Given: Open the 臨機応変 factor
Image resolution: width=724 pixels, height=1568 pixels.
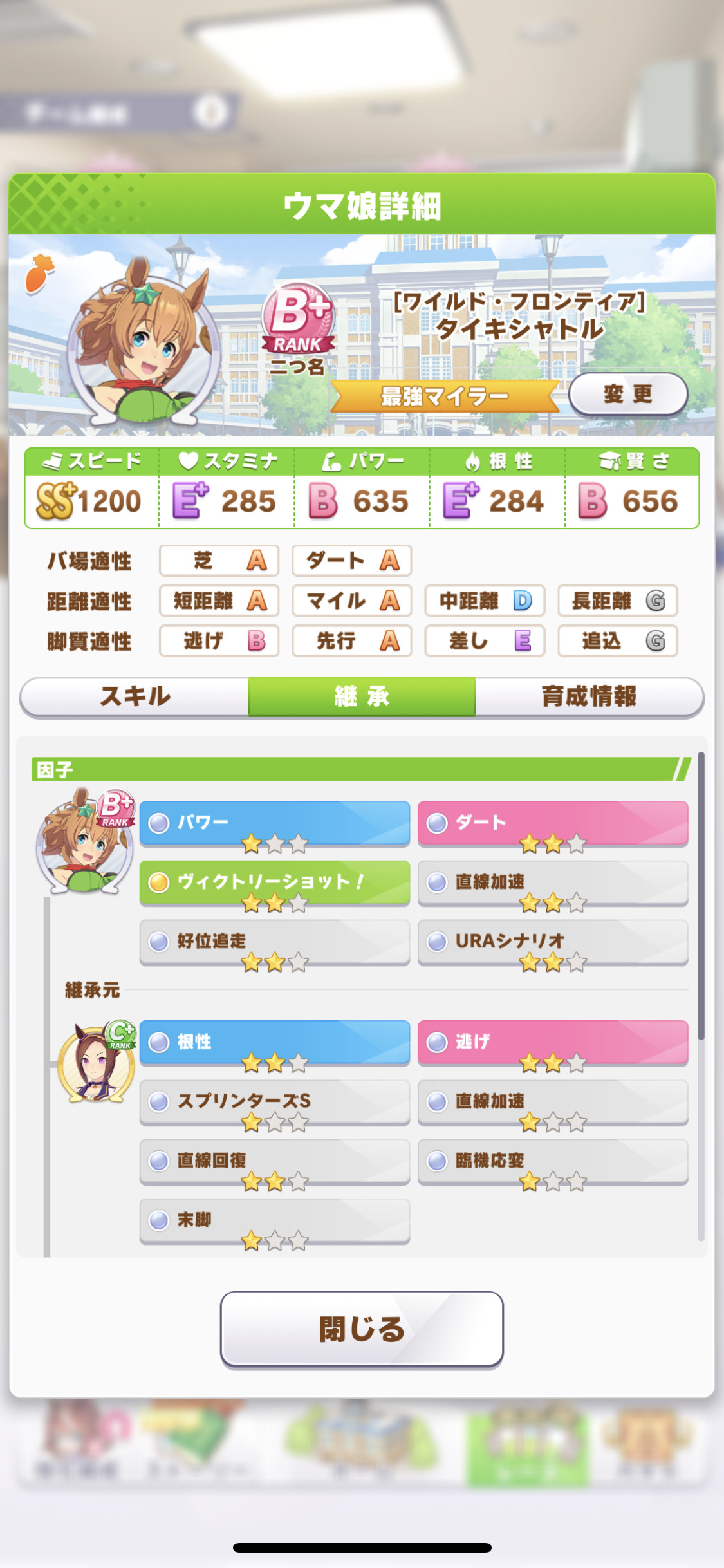Looking at the screenshot, I should (553, 1161).
